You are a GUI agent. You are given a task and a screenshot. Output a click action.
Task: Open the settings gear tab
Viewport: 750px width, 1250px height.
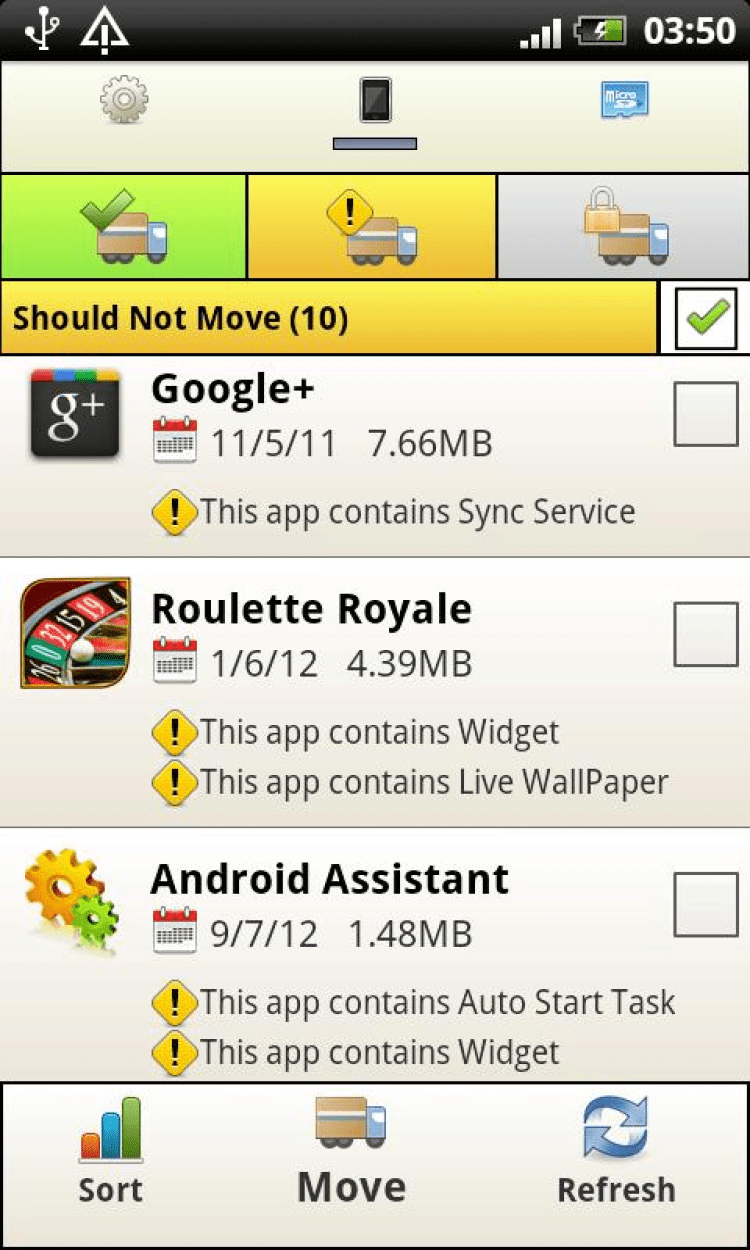point(125,103)
